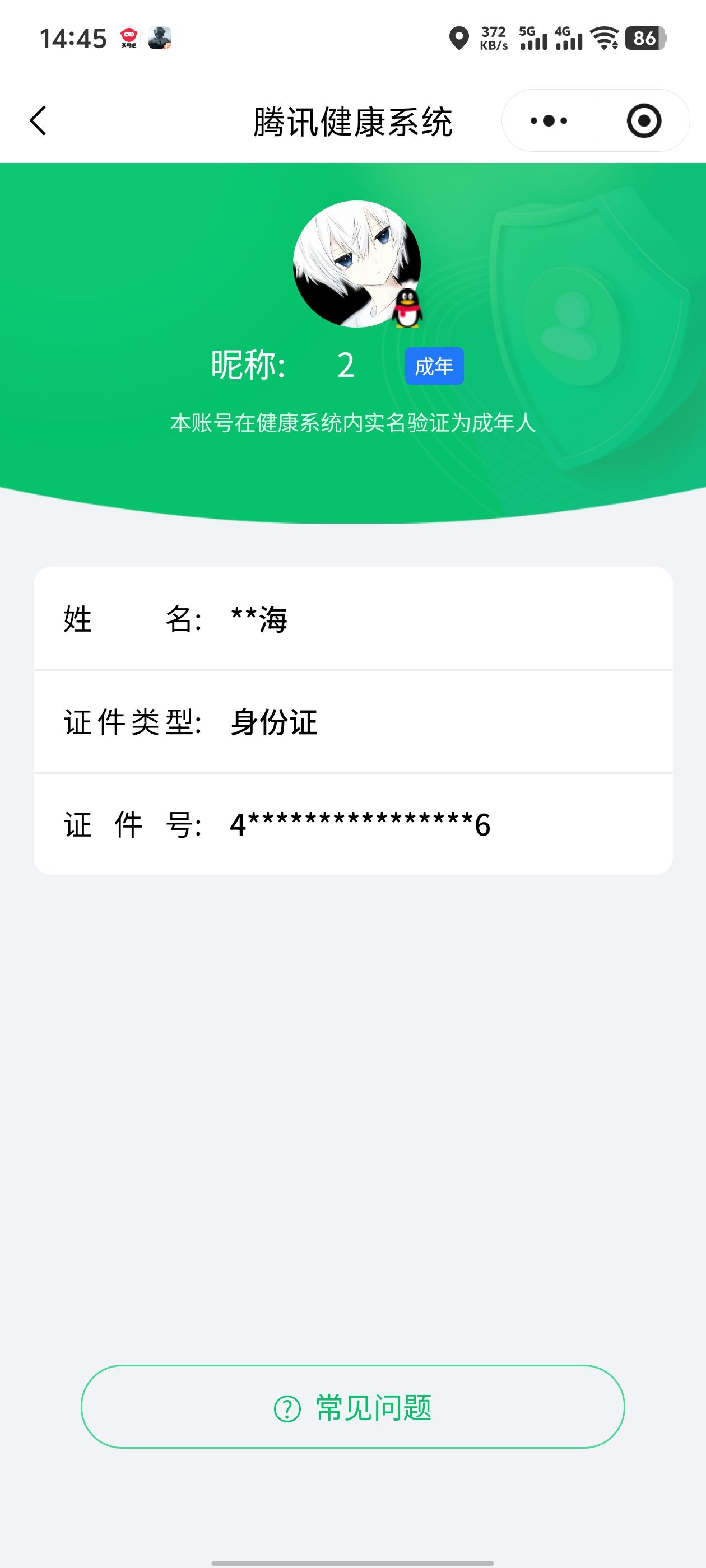
Task: Tap the 成年 (adult) status badge
Action: tap(434, 366)
